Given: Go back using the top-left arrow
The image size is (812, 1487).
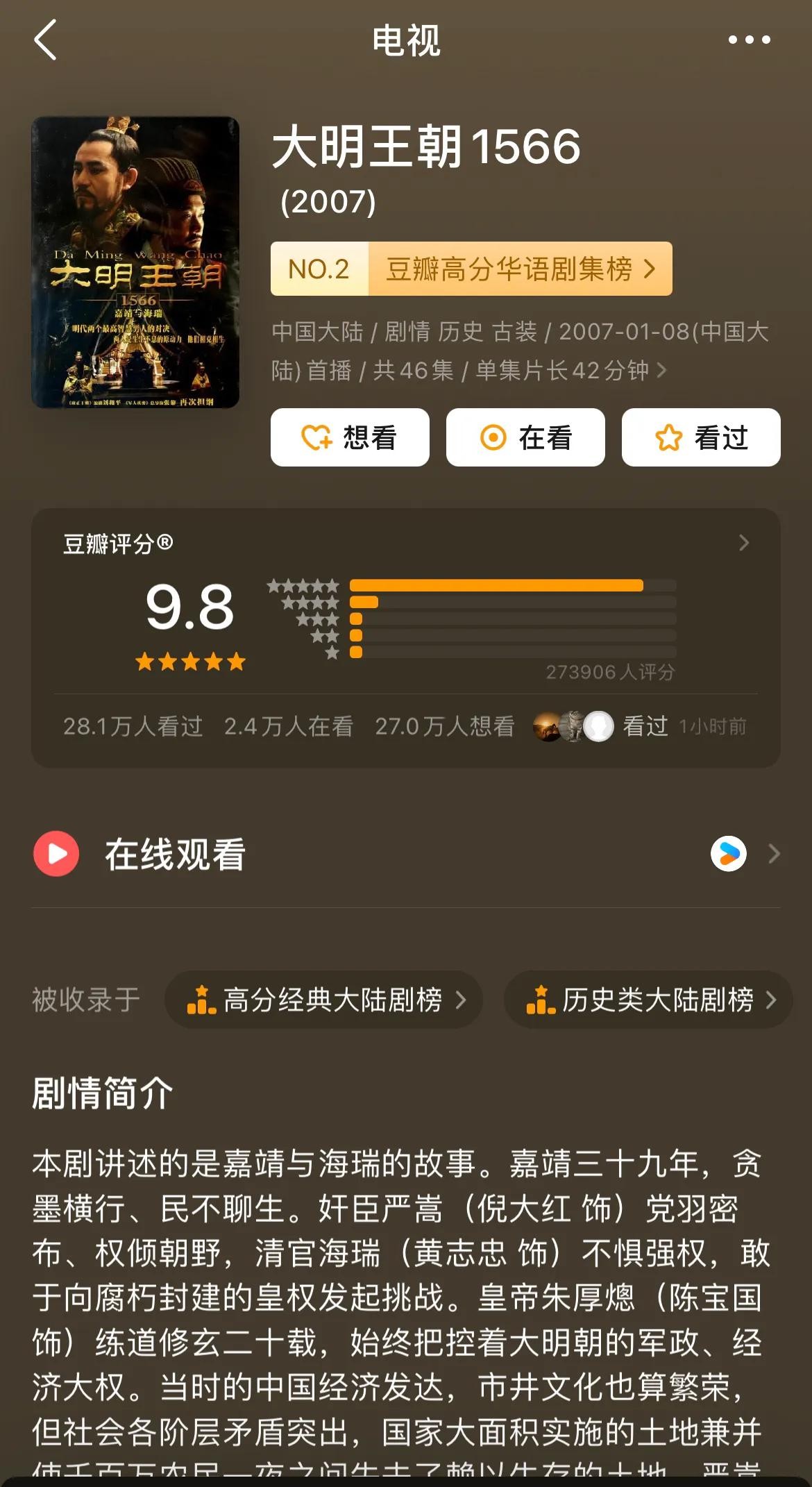Looking at the screenshot, I should [x=46, y=40].
